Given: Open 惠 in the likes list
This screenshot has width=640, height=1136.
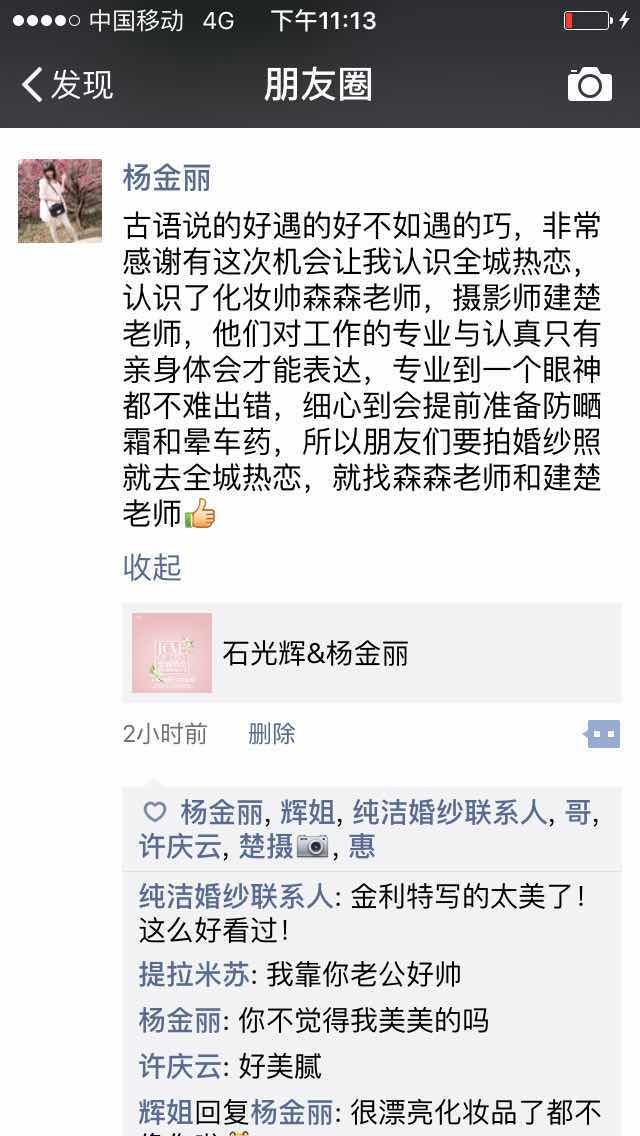Looking at the screenshot, I should click(x=362, y=846).
